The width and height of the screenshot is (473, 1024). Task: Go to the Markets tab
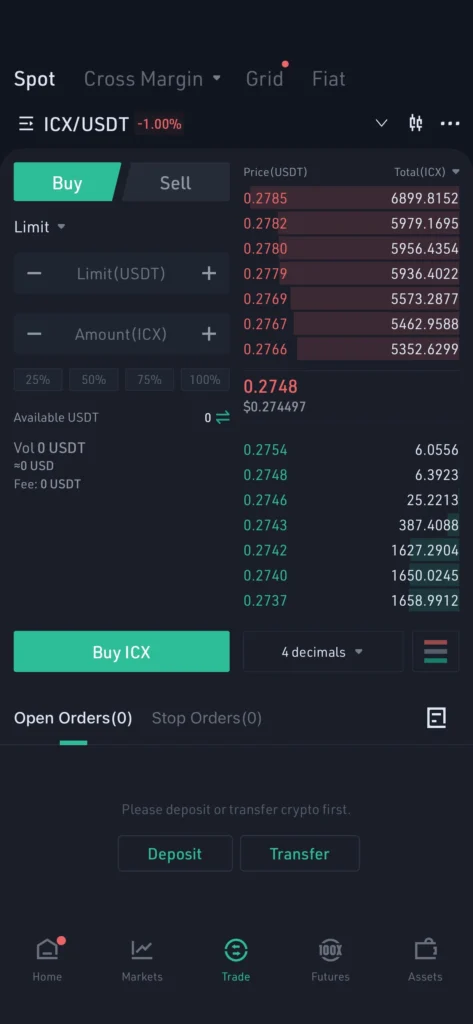point(142,960)
